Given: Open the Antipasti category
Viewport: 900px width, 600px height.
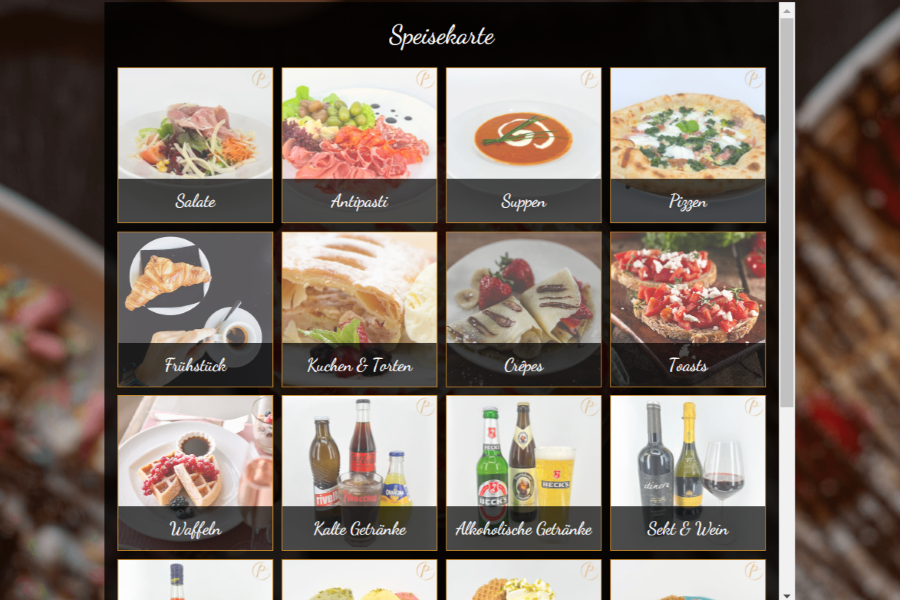Looking at the screenshot, I should tap(359, 145).
